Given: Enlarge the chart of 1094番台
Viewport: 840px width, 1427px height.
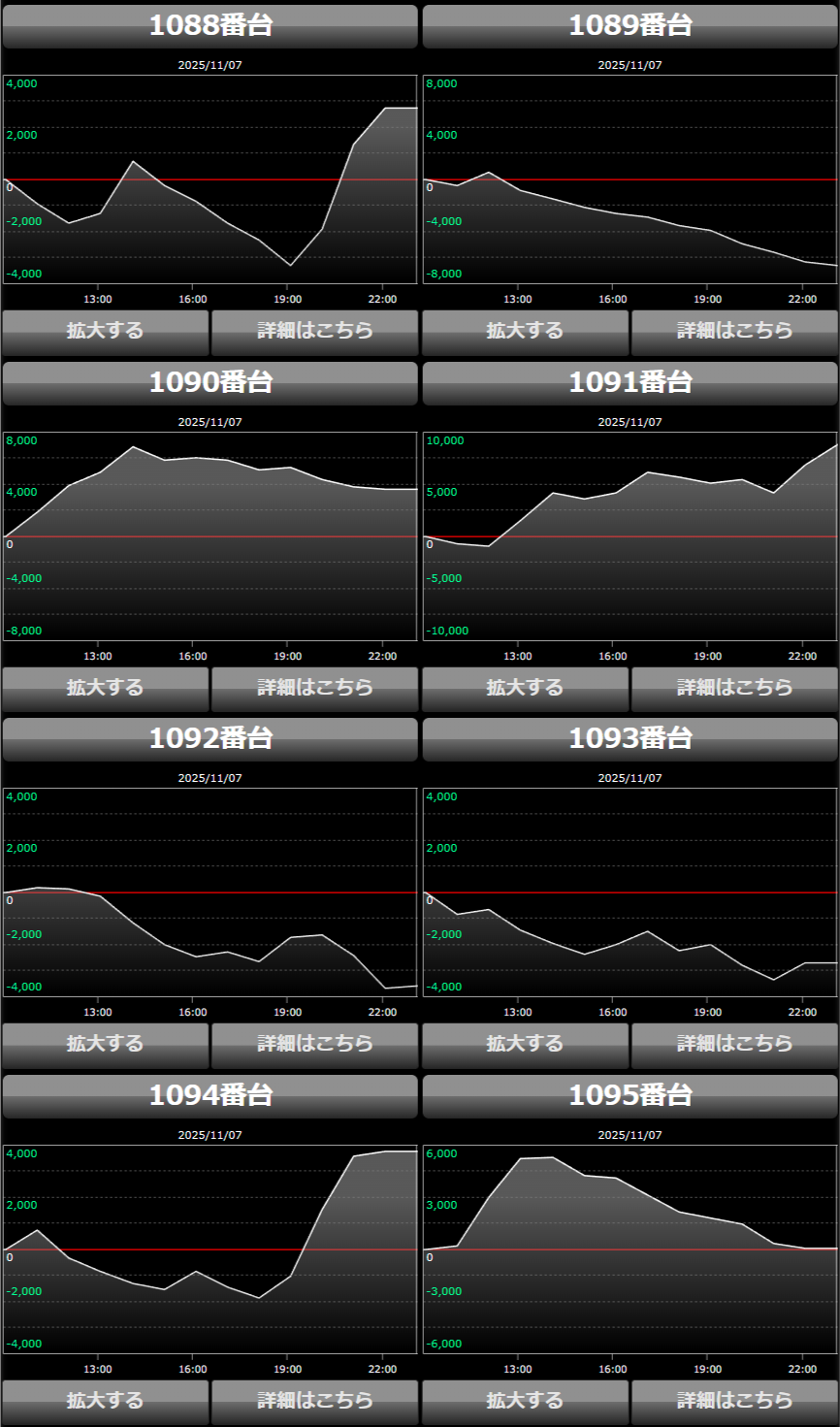Looking at the screenshot, I should 105,1402.
